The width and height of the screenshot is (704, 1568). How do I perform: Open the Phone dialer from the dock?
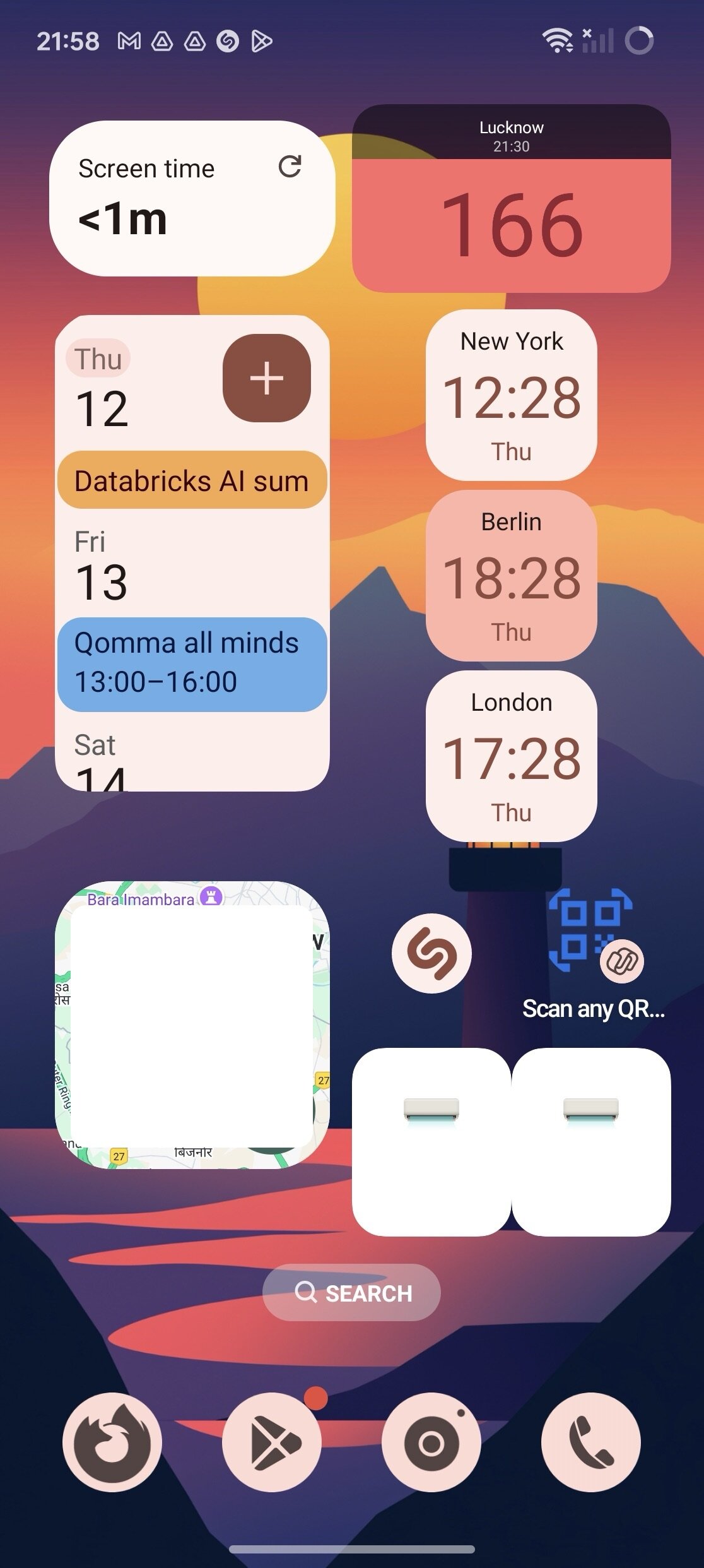coord(591,1443)
